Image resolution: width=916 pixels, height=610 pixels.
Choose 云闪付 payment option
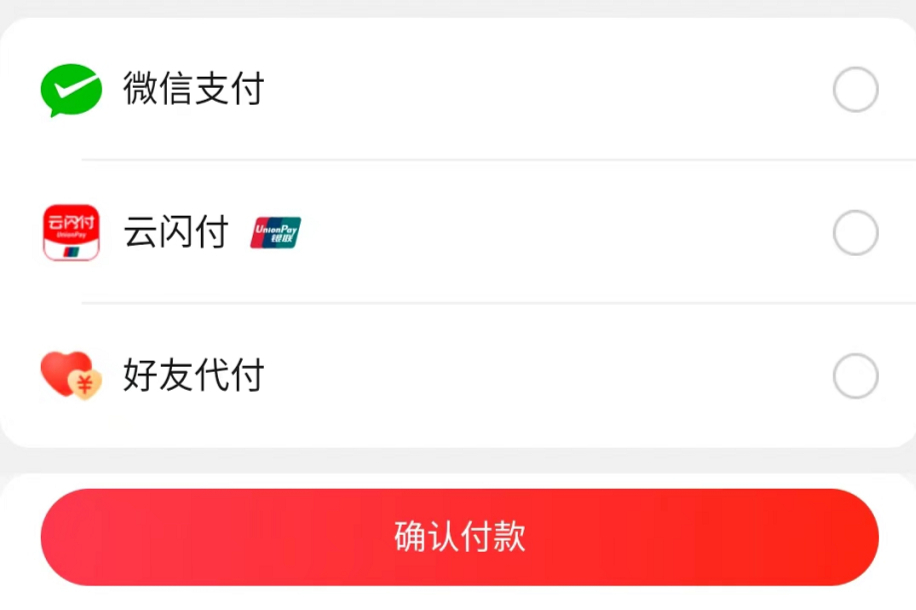pos(855,233)
